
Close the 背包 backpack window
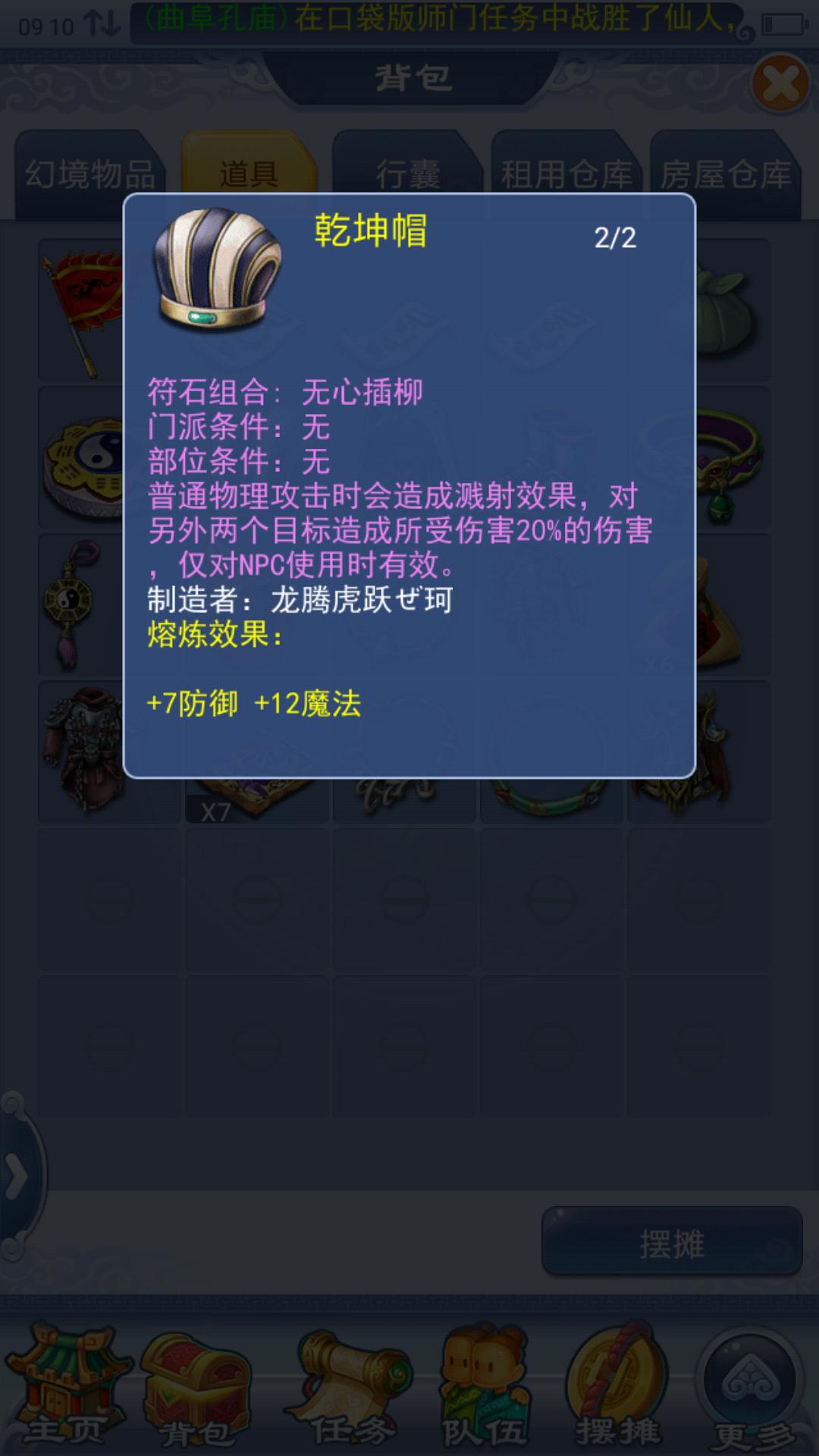tap(780, 83)
